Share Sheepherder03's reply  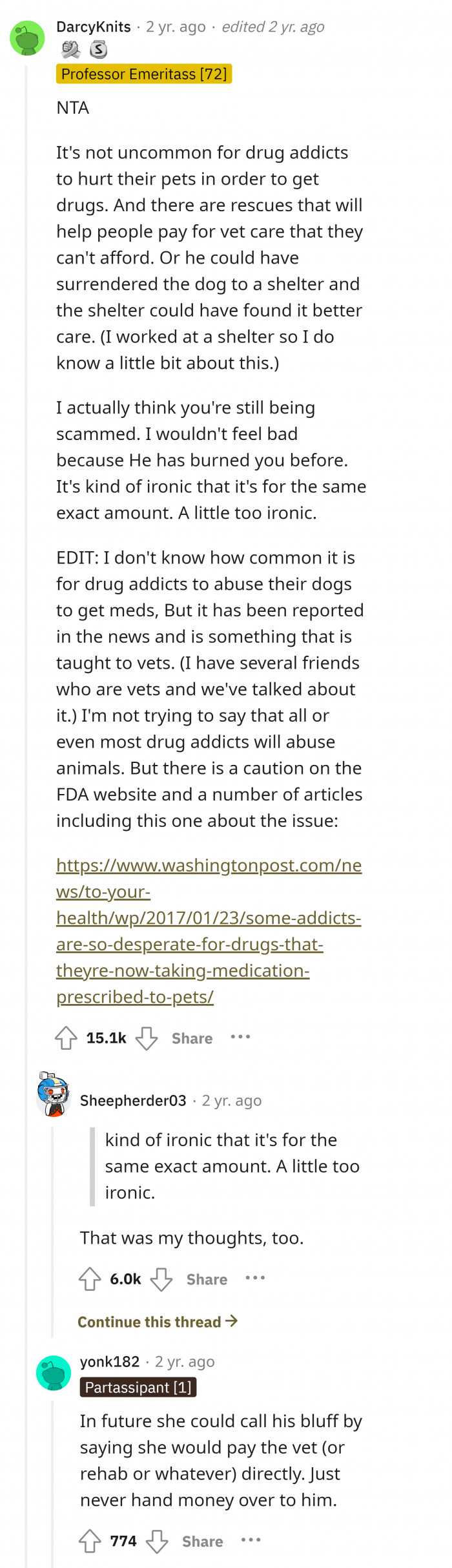point(207,1279)
